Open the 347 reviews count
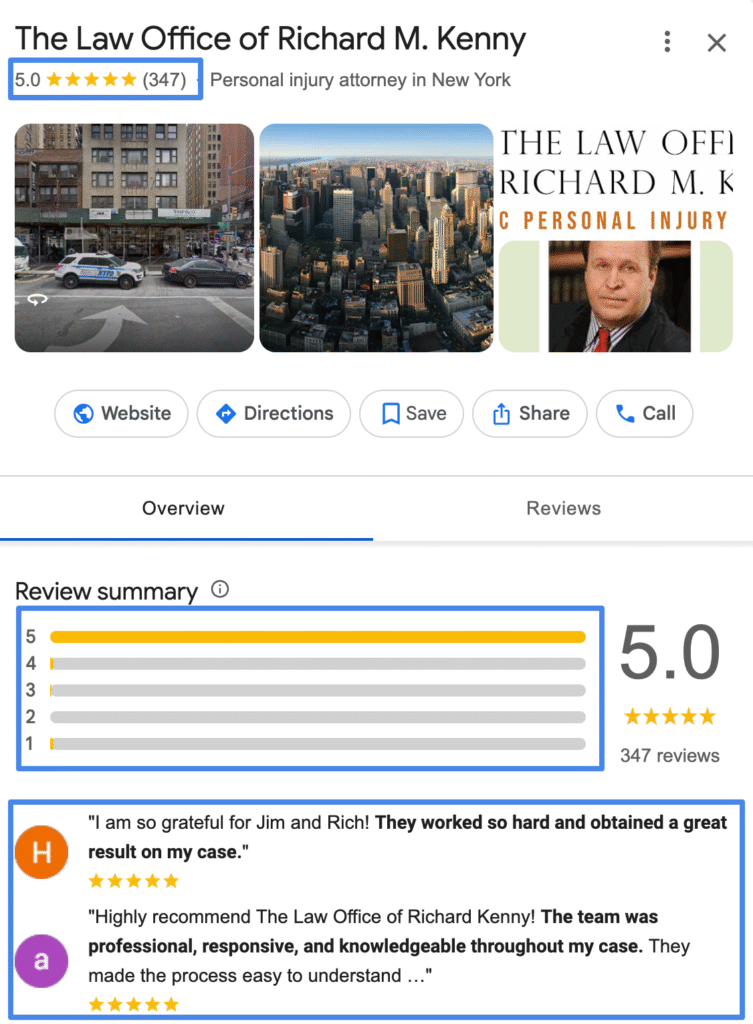Viewport: 753px width, 1024px height. point(669,755)
